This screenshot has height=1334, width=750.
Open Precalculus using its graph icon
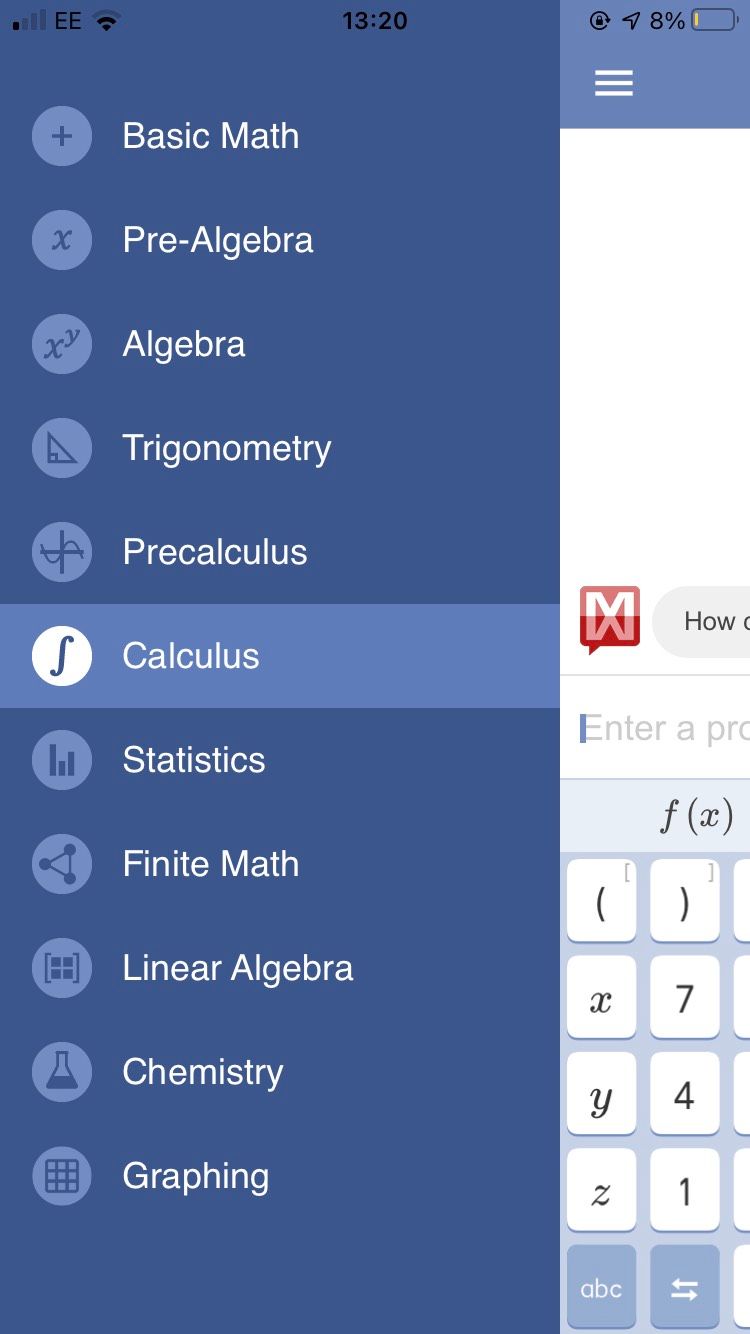tap(62, 552)
